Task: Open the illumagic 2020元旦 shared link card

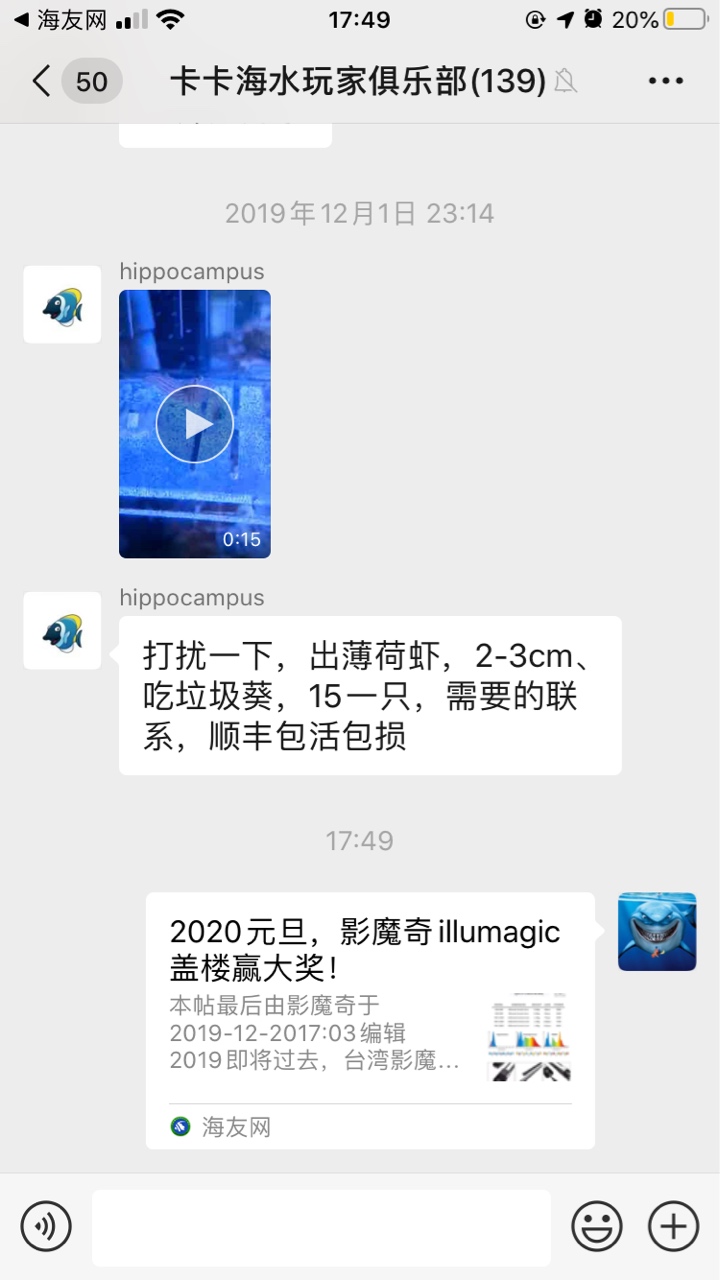Action: point(370,1020)
